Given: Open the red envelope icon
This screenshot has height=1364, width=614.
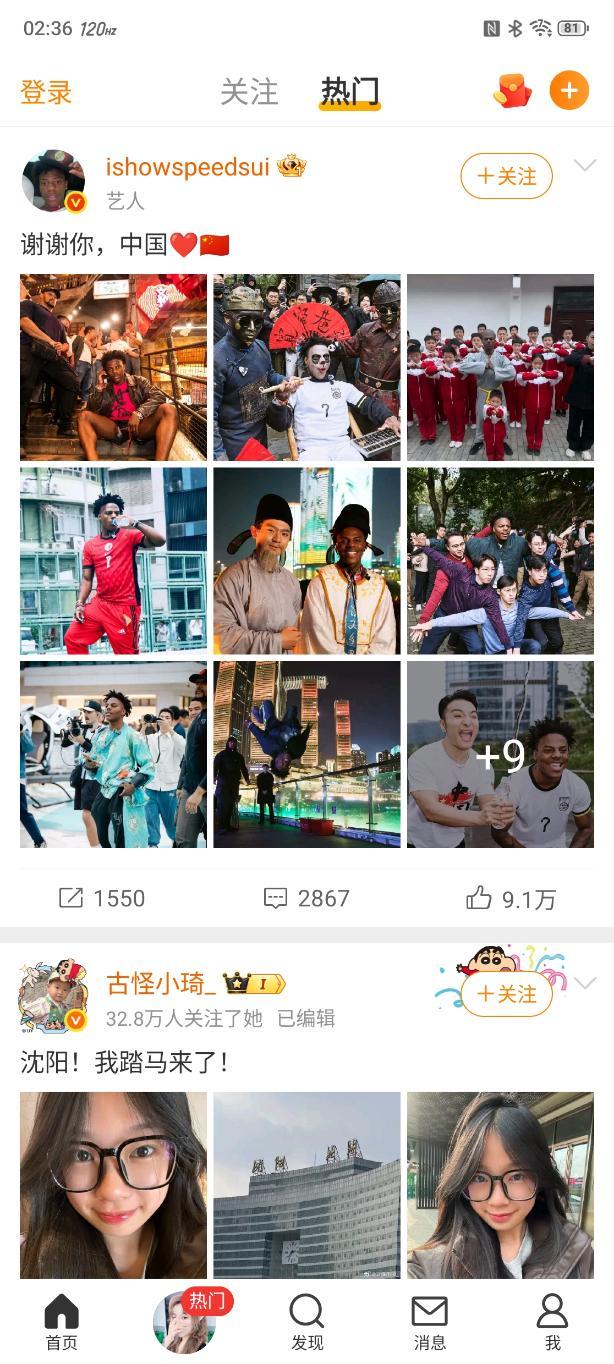Looking at the screenshot, I should (x=513, y=92).
